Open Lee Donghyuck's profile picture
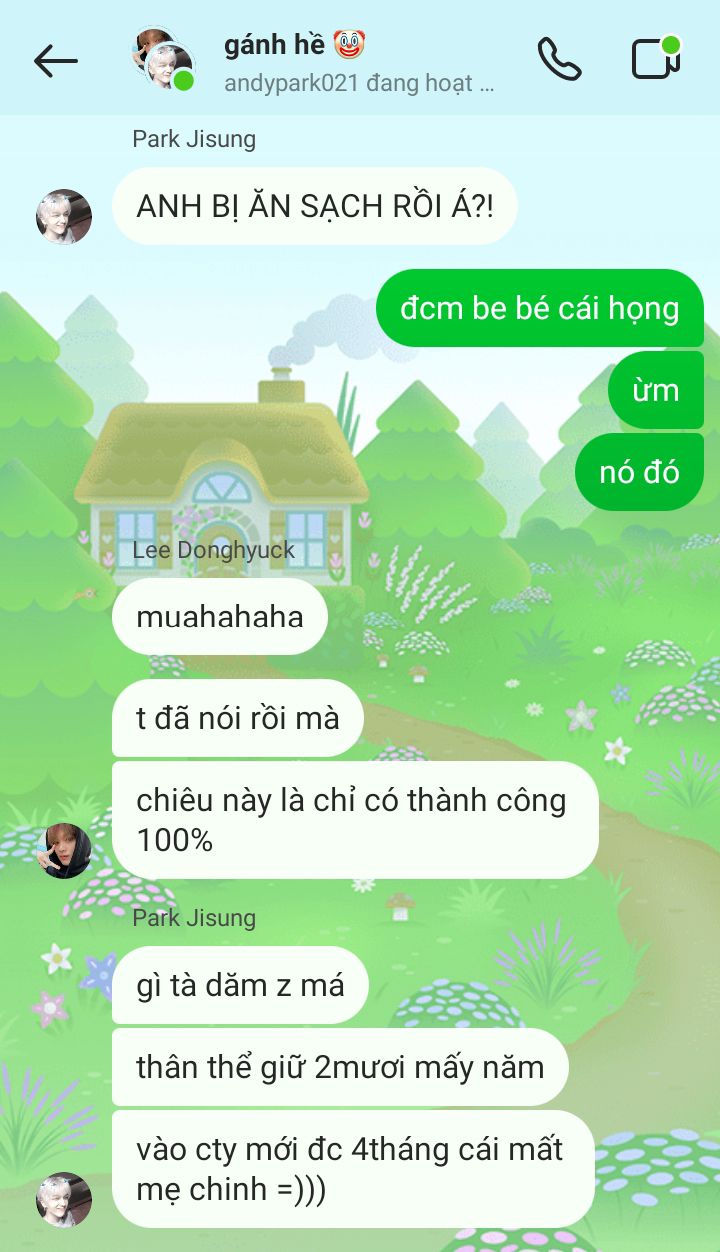720x1252 pixels. tap(64, 851)
